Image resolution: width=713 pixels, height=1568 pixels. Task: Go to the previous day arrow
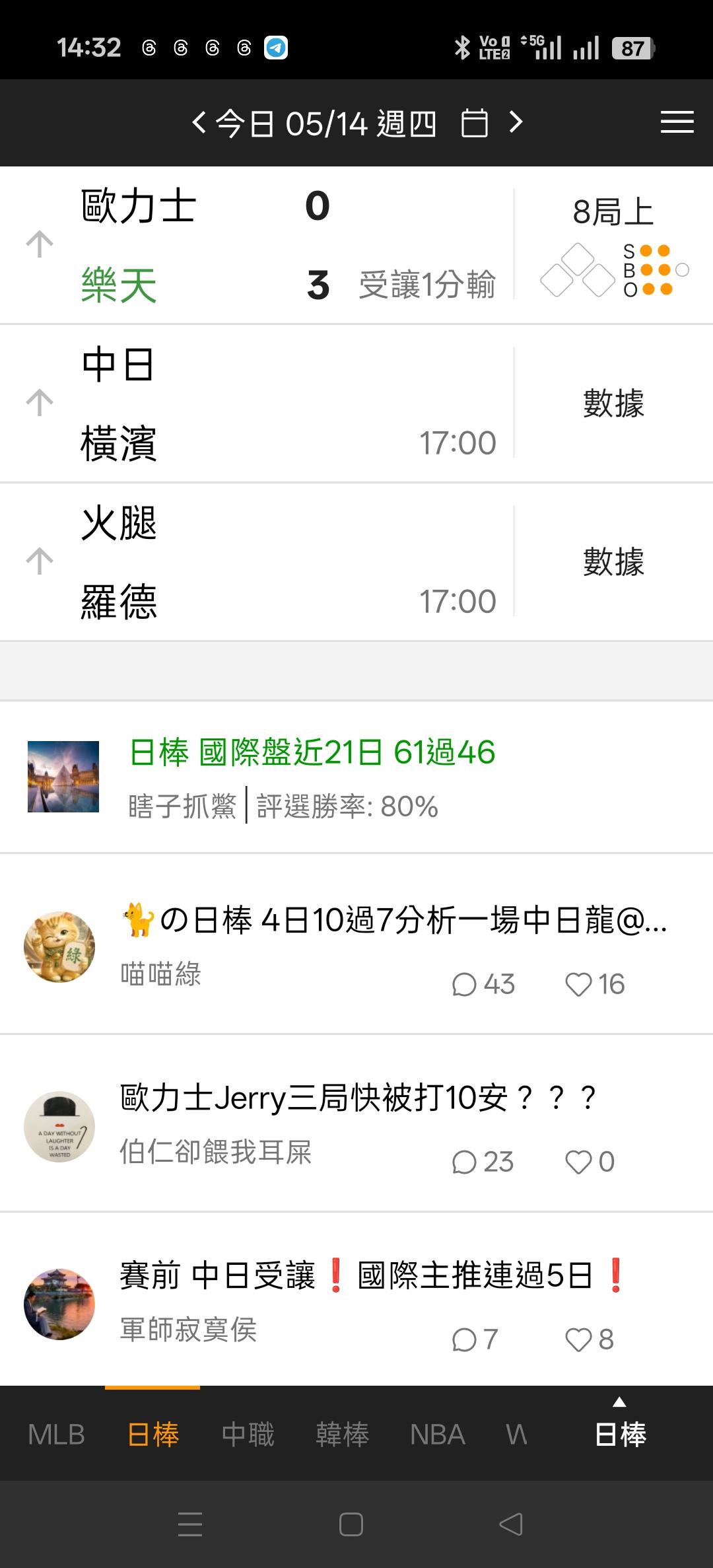199,123
